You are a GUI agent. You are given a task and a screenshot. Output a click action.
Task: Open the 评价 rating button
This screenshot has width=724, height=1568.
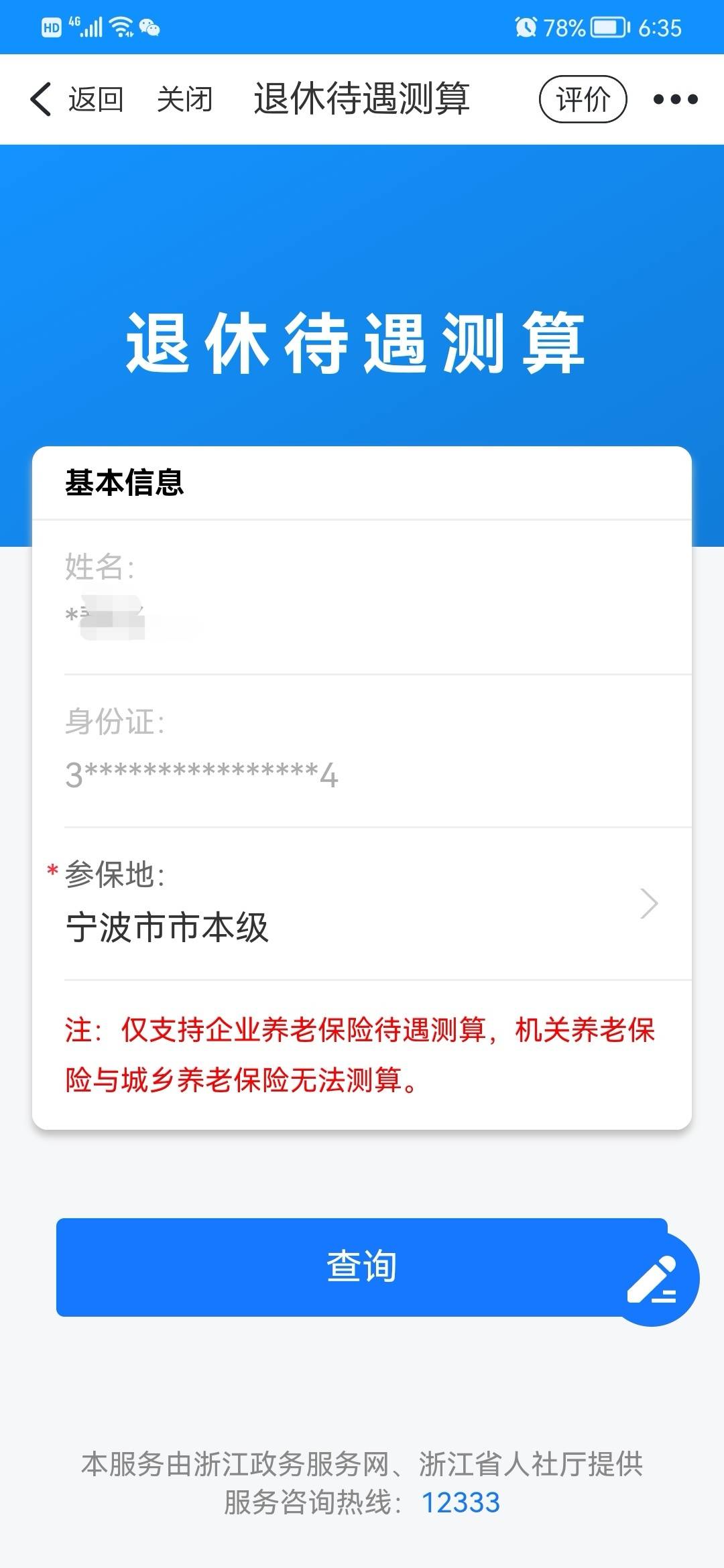click(x=583, y=99)
